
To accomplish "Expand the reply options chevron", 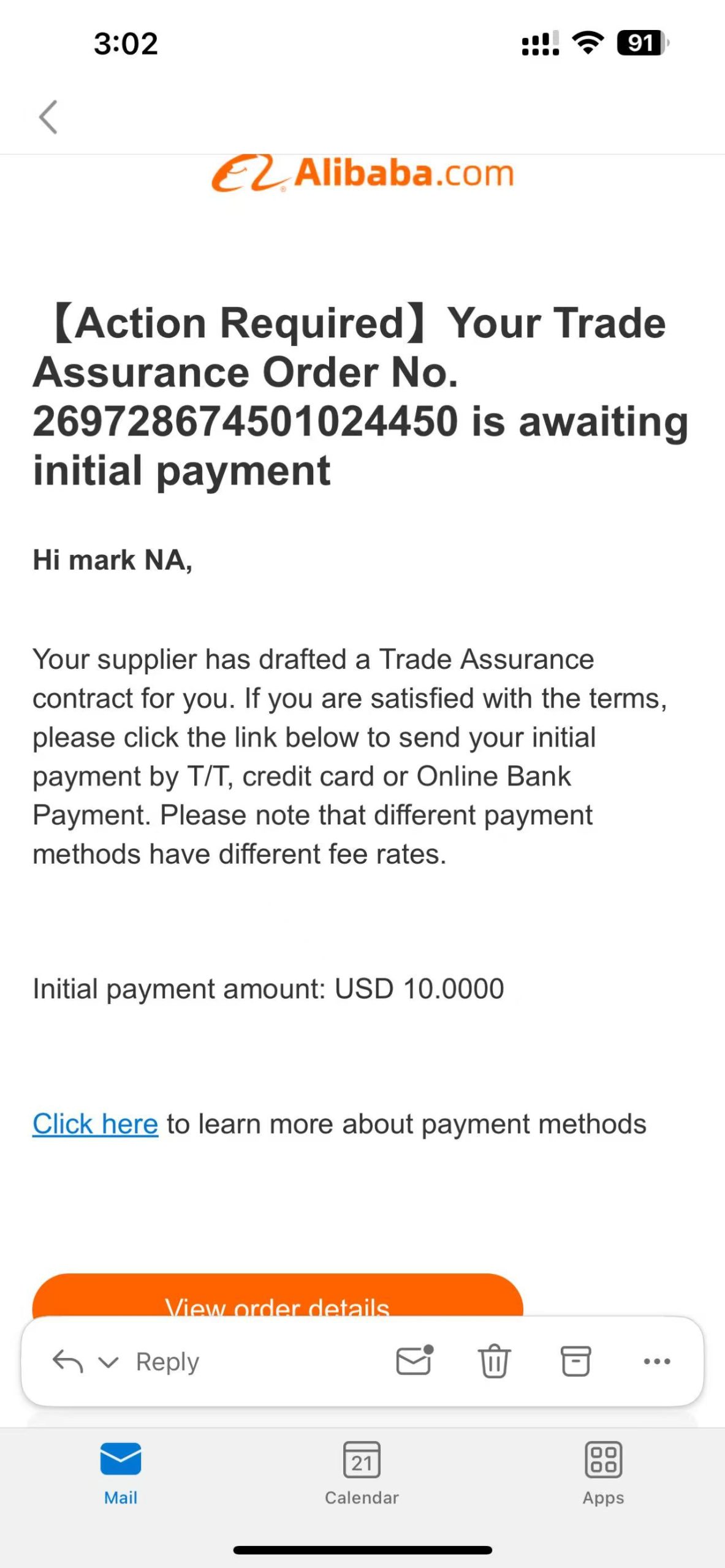I will pyautogui.click(x=108, y=1362).
